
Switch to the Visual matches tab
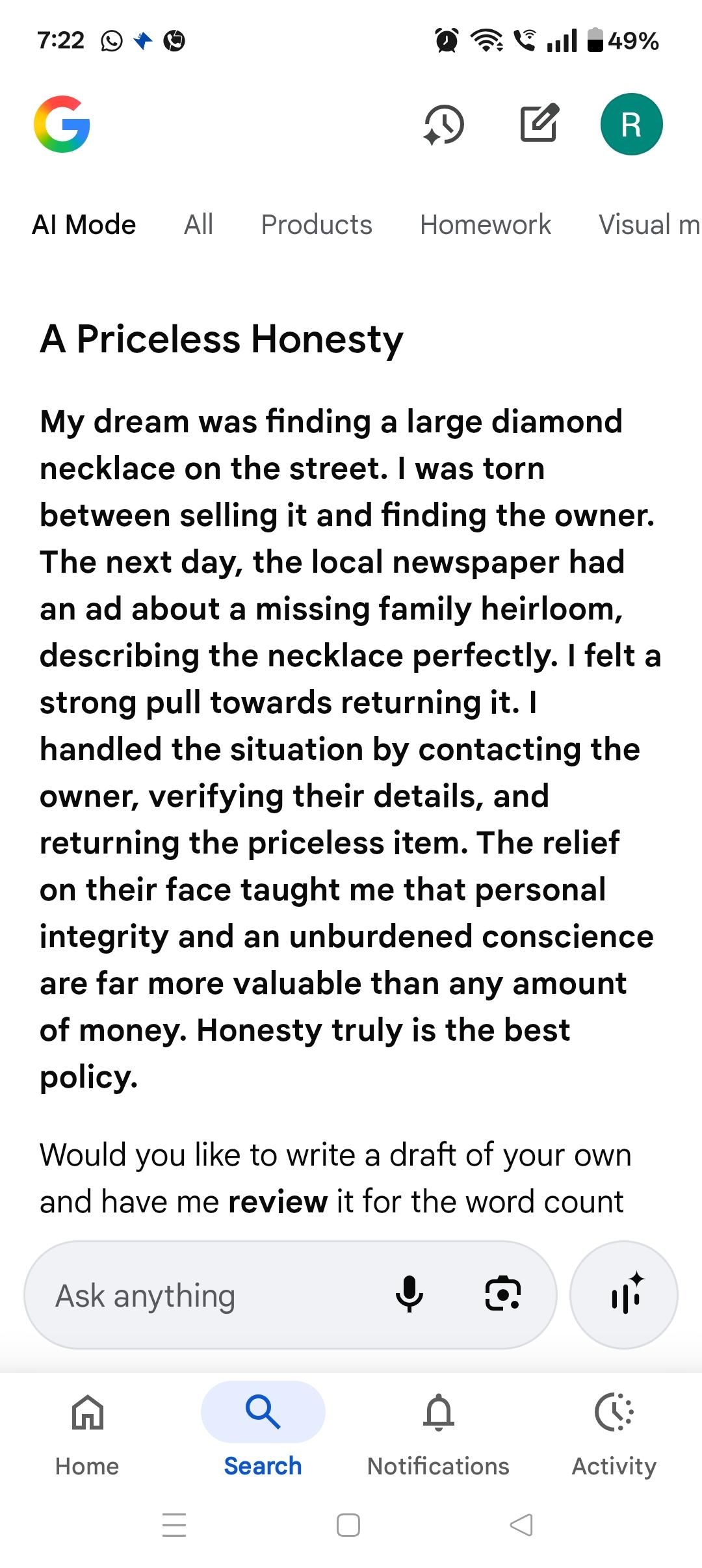tap(648, 225)
